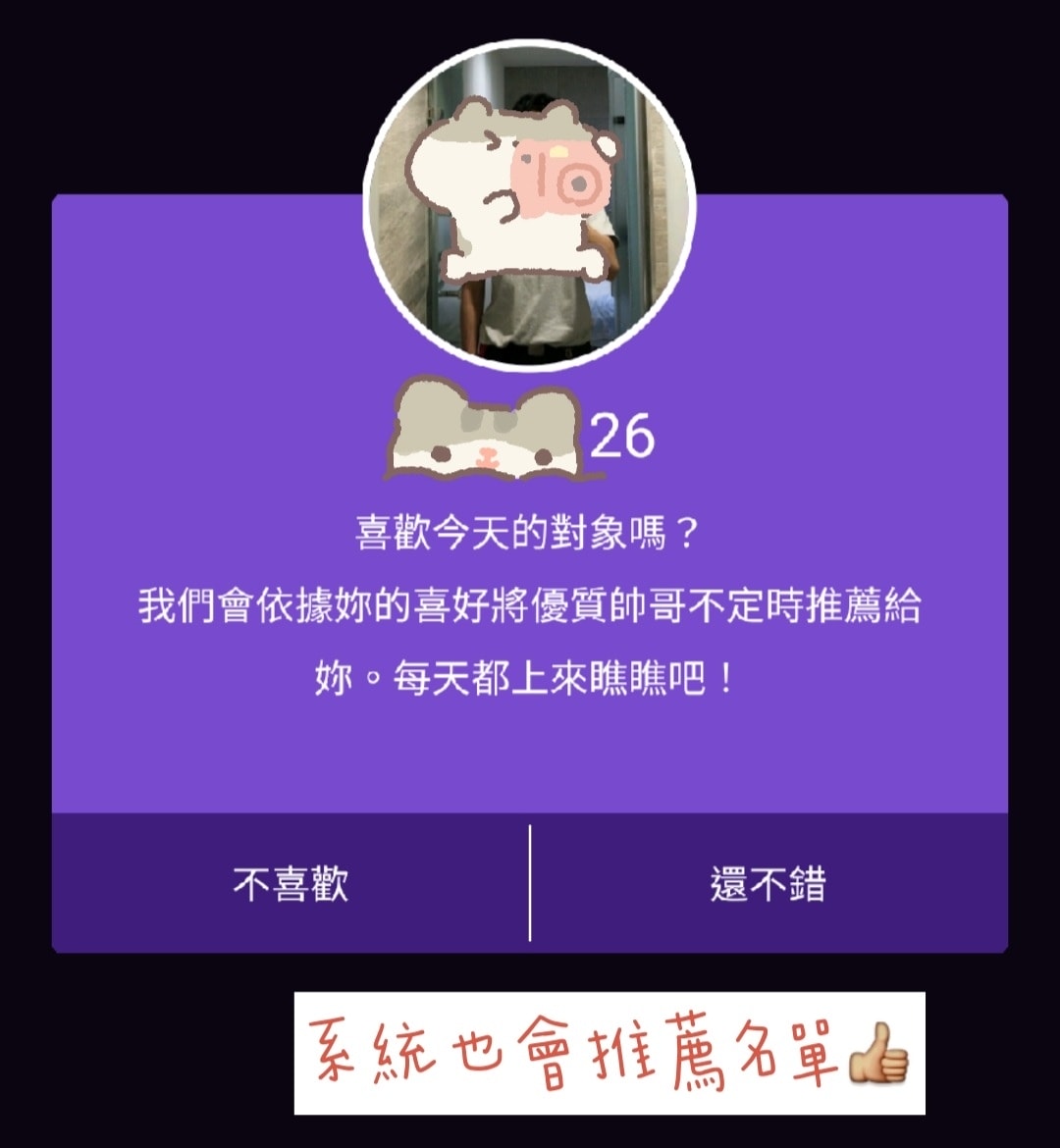Tap the 不喜歡 button
This screenshot has height=1148, width=1060.
[291, 883]
